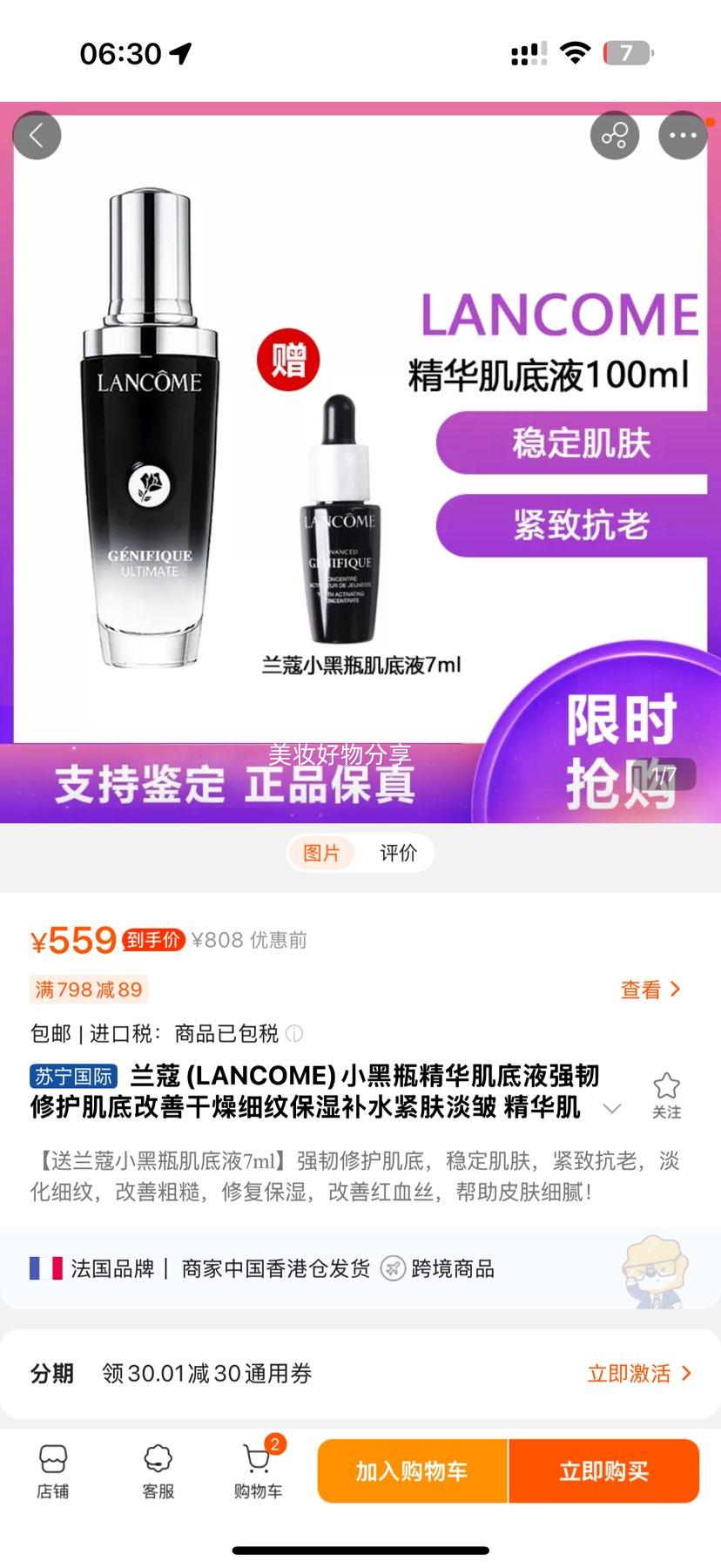721x1568 pixels.
Task: Switch to the 评价 reviews tab
Action: [x=399, y=853]
